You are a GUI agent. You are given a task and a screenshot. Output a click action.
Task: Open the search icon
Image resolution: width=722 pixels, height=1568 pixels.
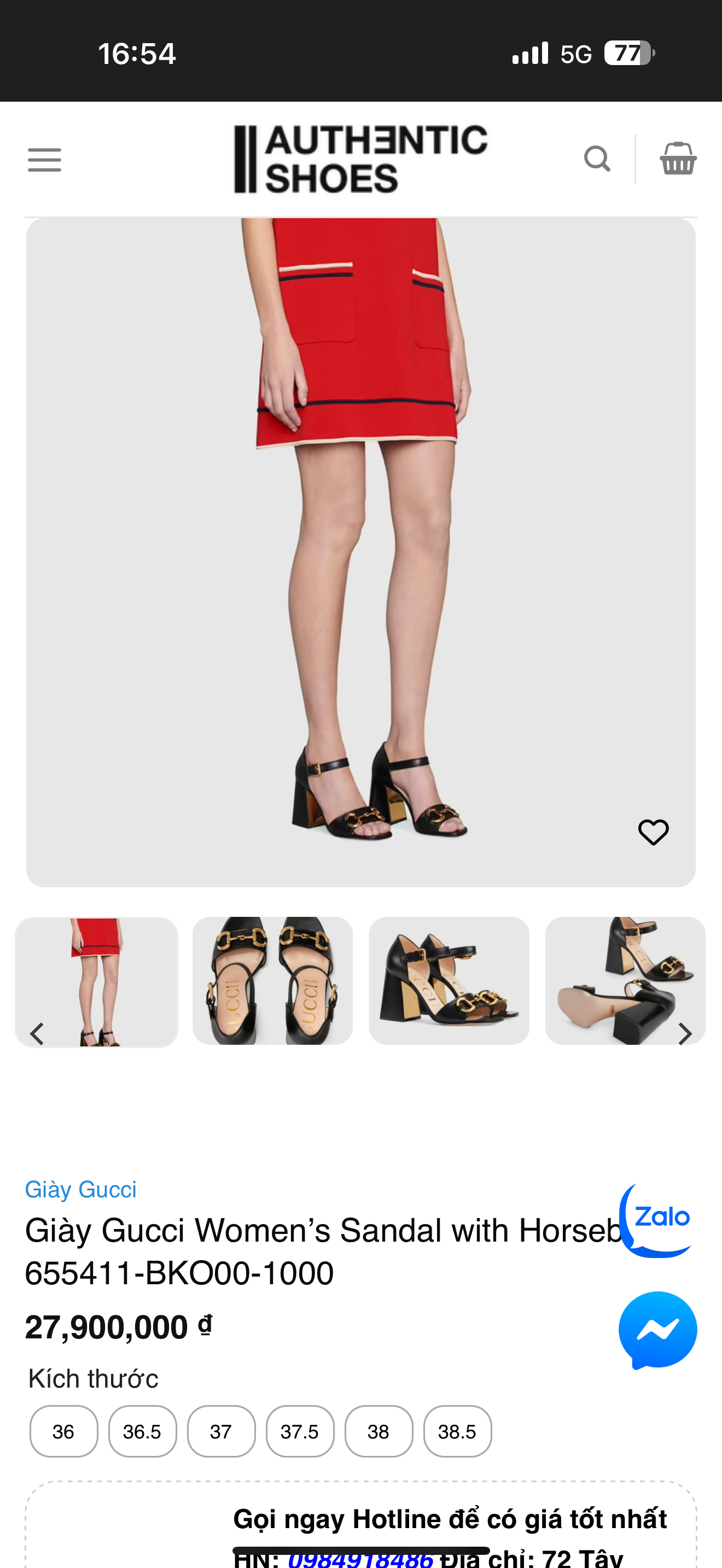click(x=597, y=160)
